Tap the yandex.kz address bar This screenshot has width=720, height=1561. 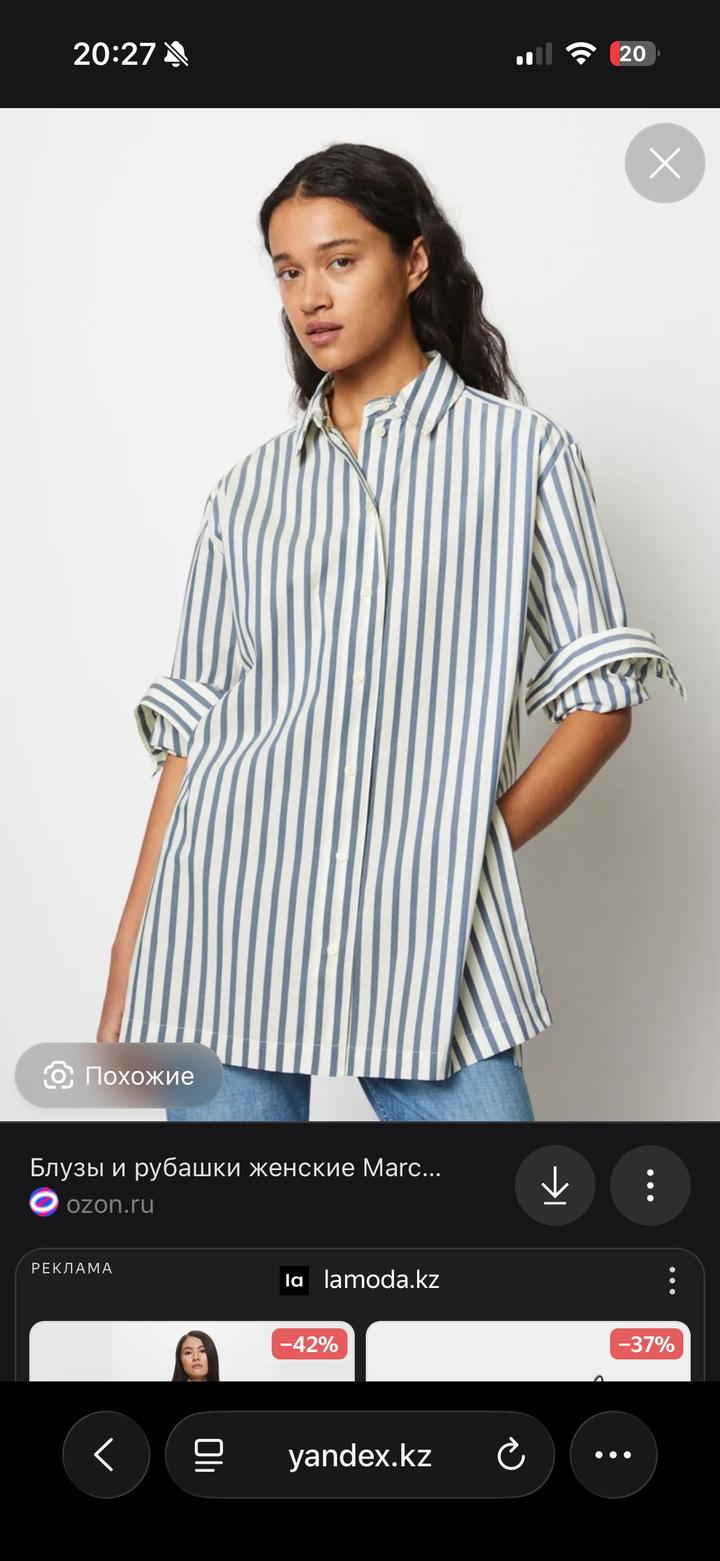pyautogui.click(x=360, y=1455)
